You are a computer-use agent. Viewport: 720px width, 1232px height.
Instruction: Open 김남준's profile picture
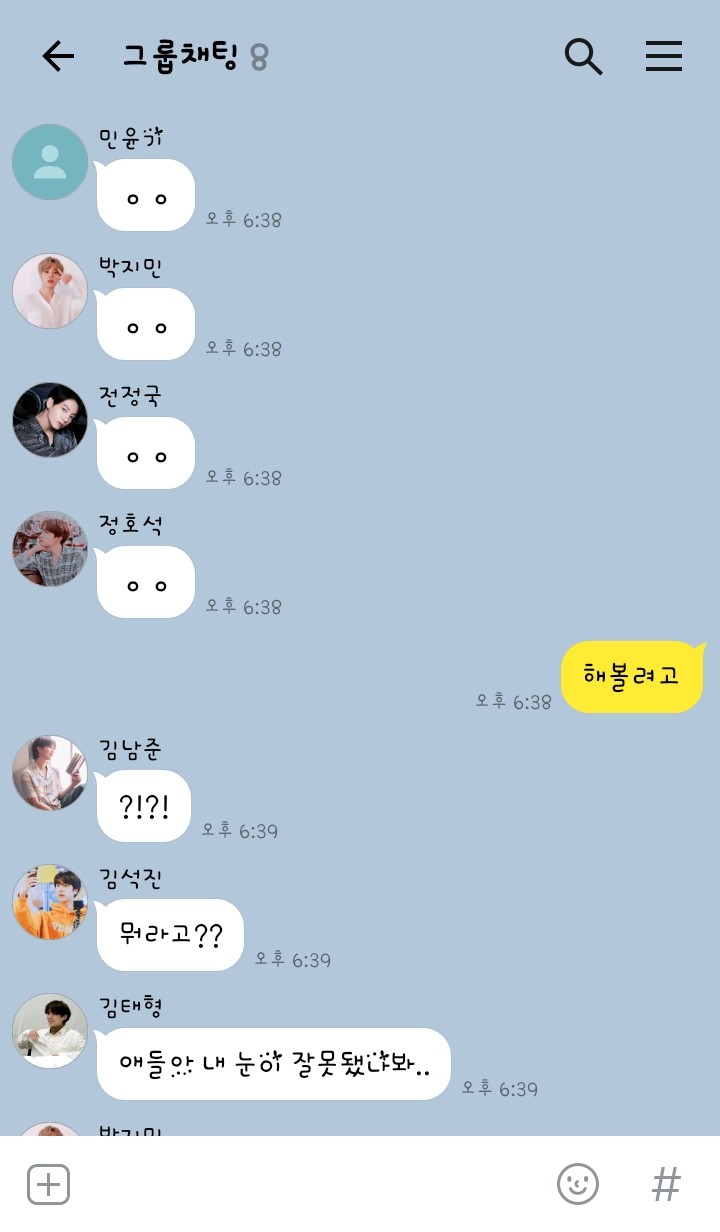[50, 773]
